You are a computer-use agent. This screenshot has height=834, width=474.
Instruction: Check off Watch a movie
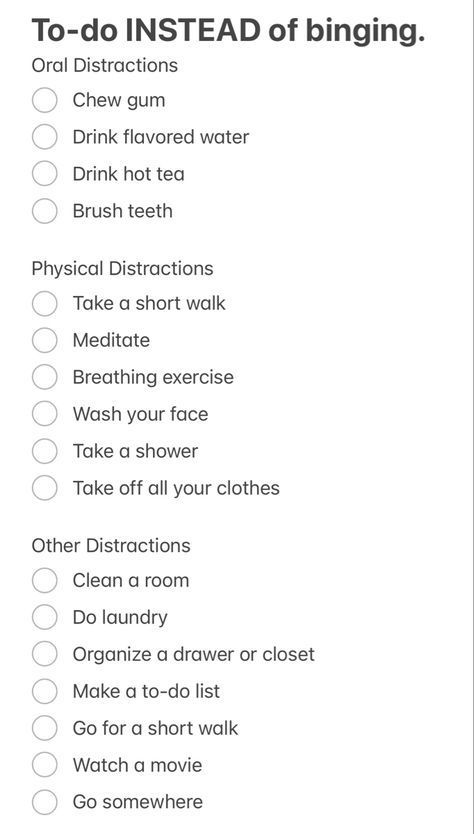click(x=44, y=765)
